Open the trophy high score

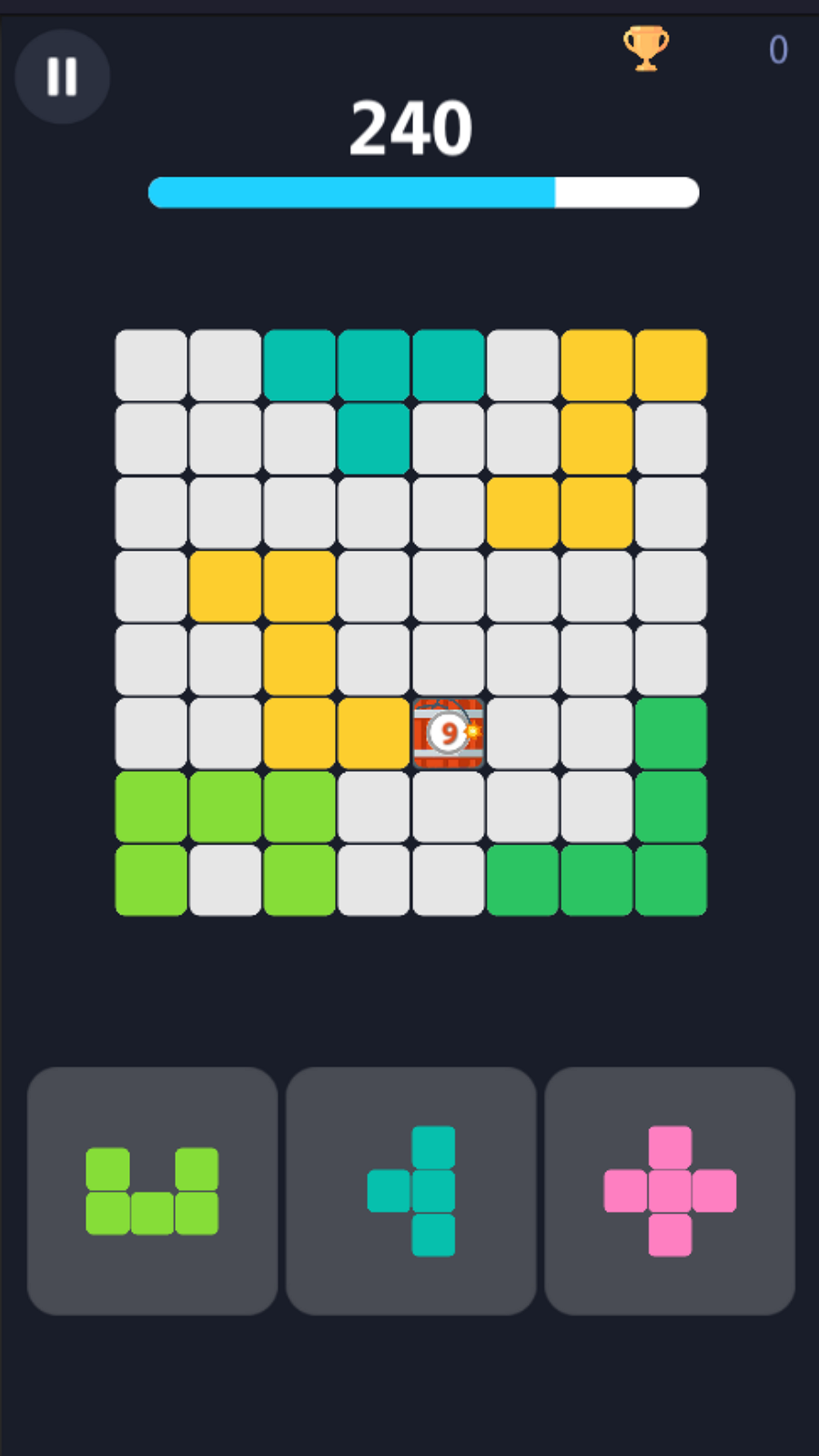pyautogui.click(x=646, y=48)
